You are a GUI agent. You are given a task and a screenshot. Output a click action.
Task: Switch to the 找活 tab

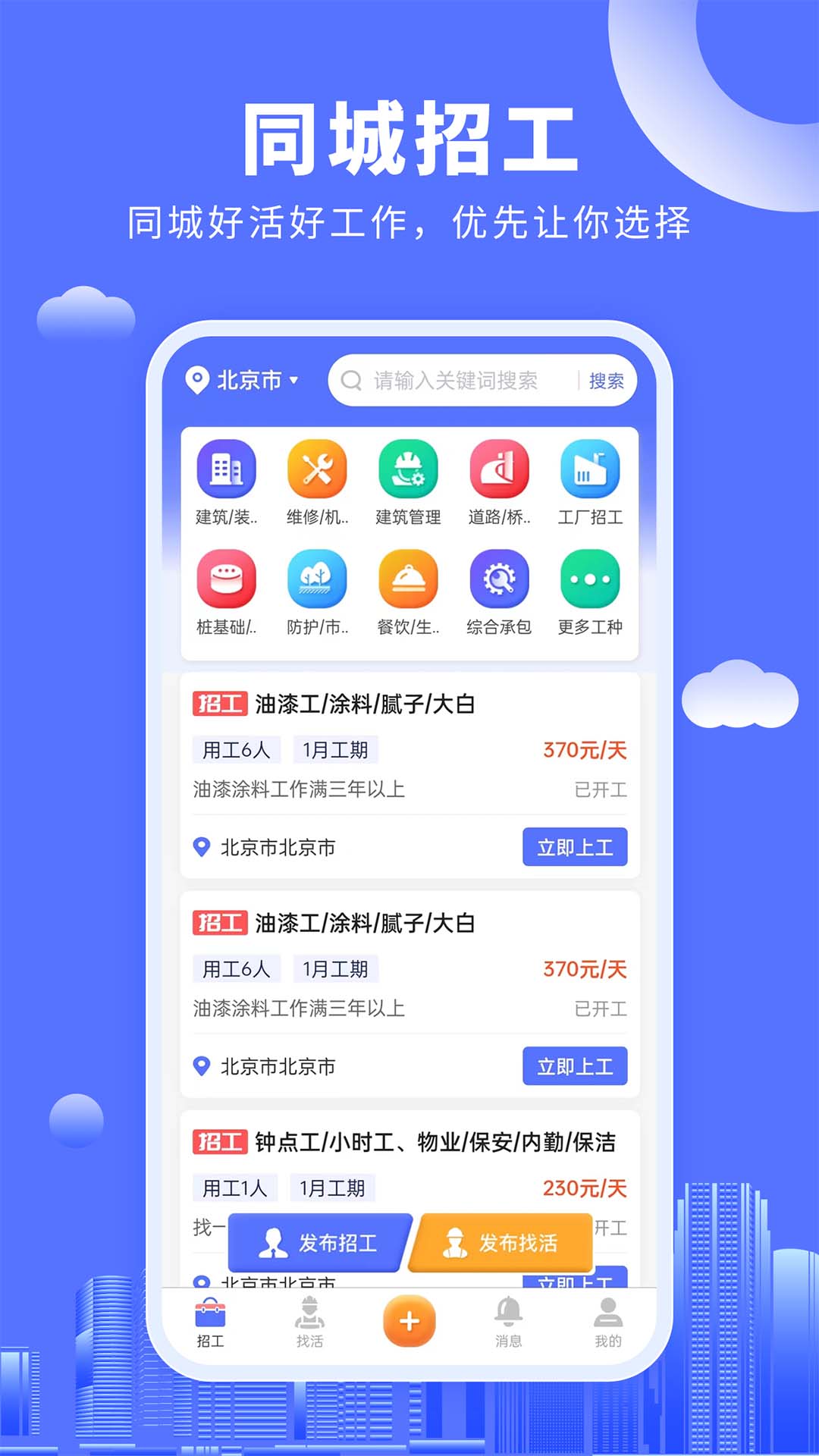click(311, 1323)
